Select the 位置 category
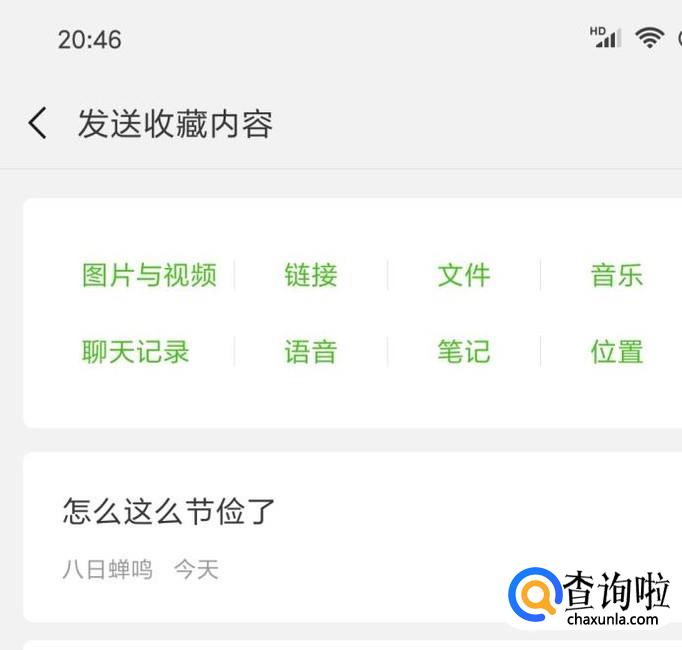 [617, 352]
